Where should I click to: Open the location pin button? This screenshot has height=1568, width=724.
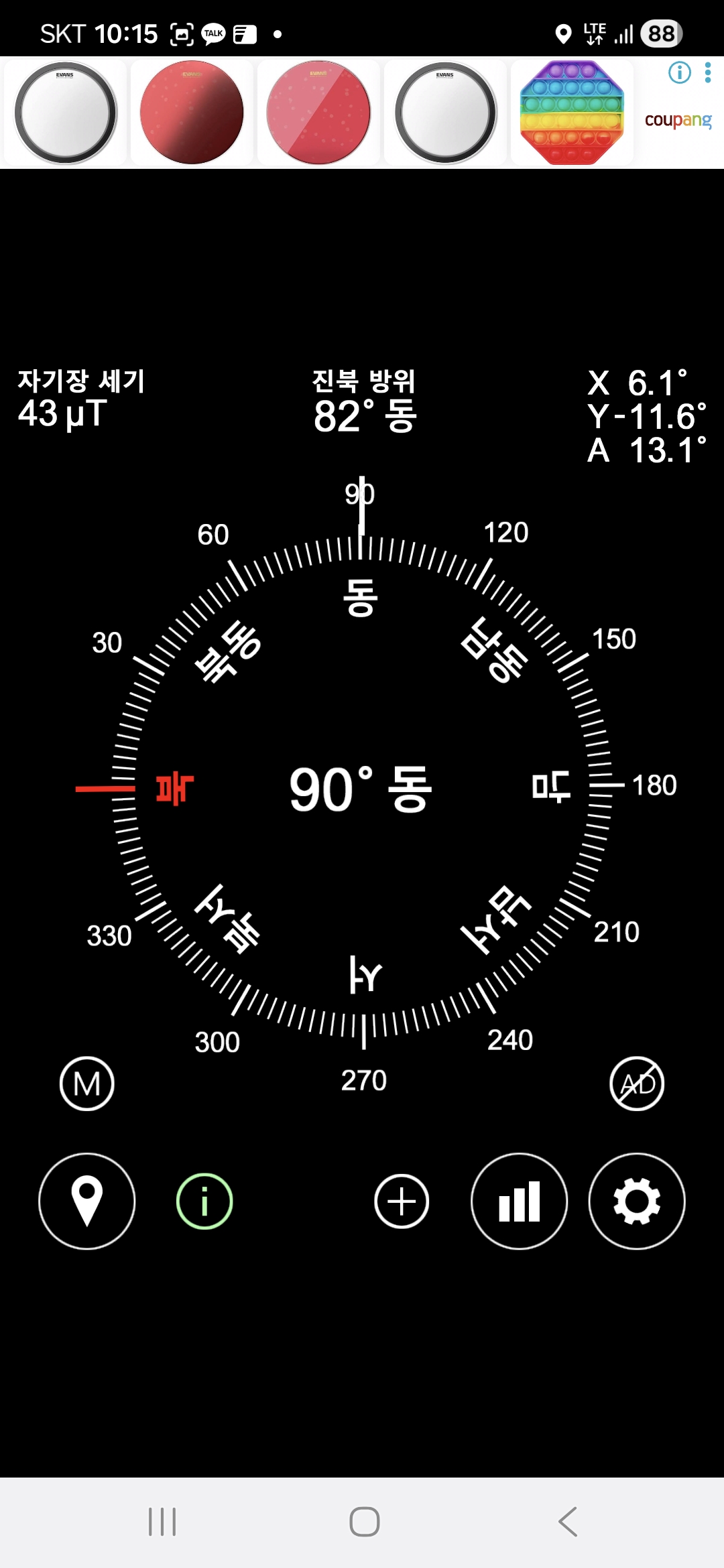87,1201
